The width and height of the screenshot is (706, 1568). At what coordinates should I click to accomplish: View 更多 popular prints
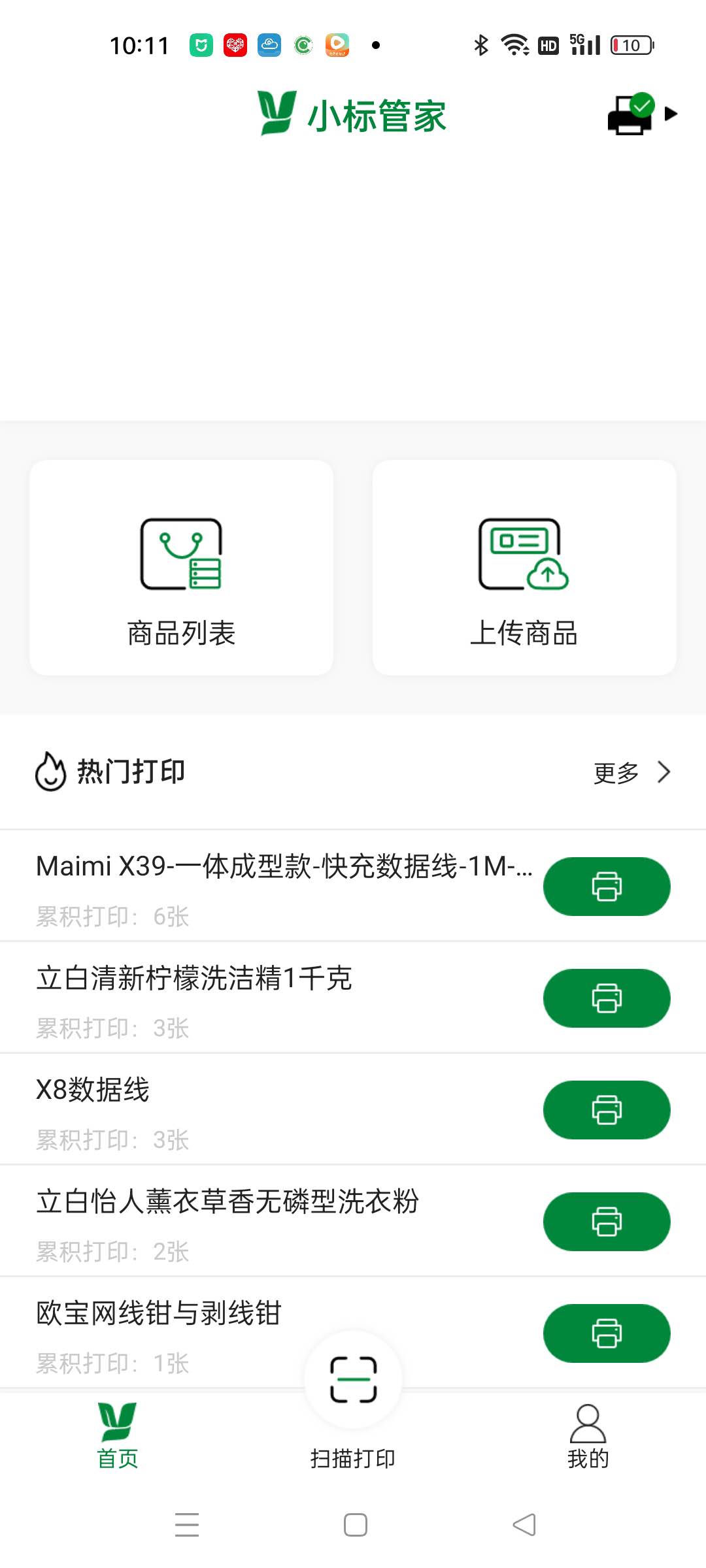pos(631,772)
